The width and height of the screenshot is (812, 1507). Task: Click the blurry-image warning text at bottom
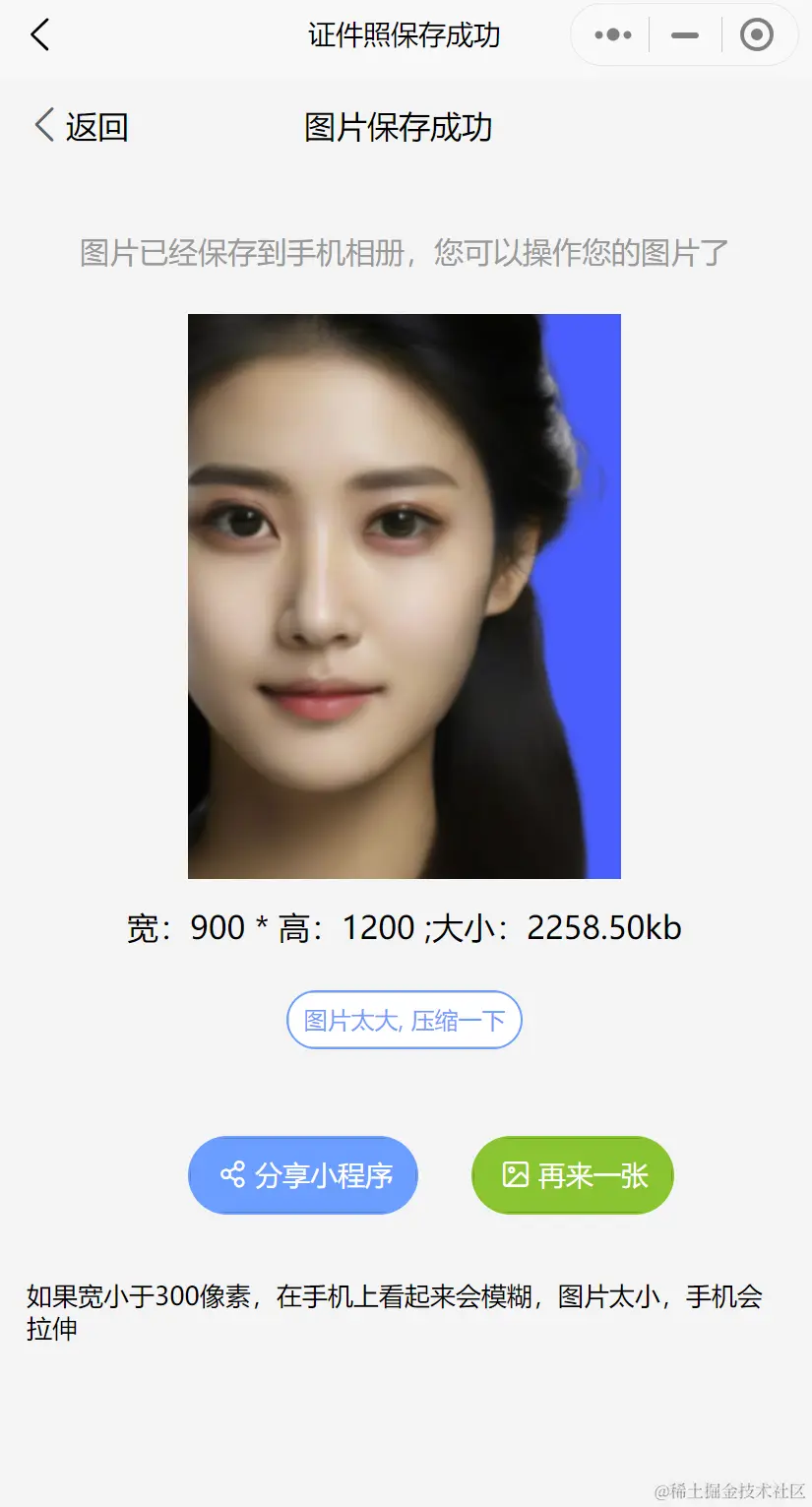pyautogui.click(x=394, y=1297)
